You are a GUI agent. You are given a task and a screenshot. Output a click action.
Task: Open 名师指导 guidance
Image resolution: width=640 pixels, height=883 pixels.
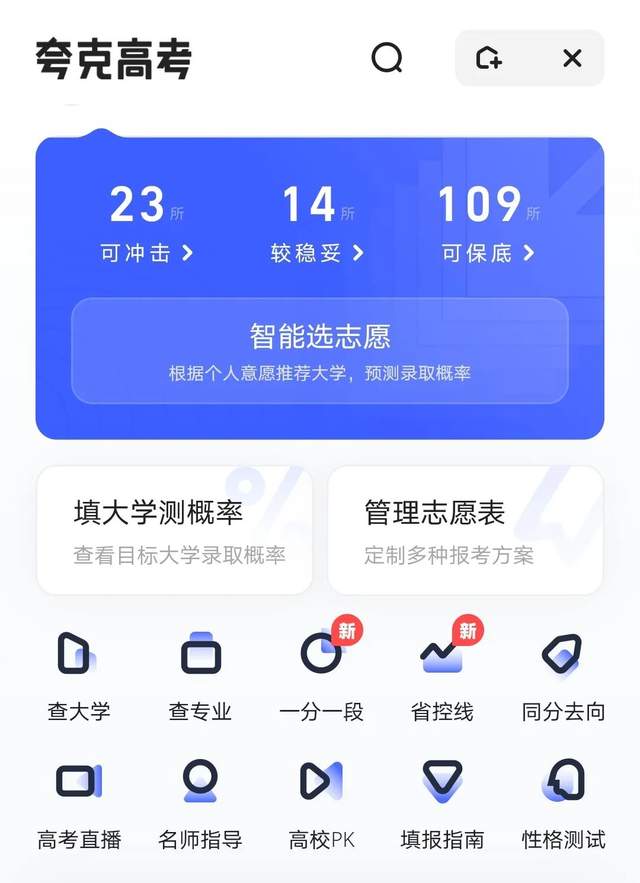pyautogui.click(x=200, y=802)
